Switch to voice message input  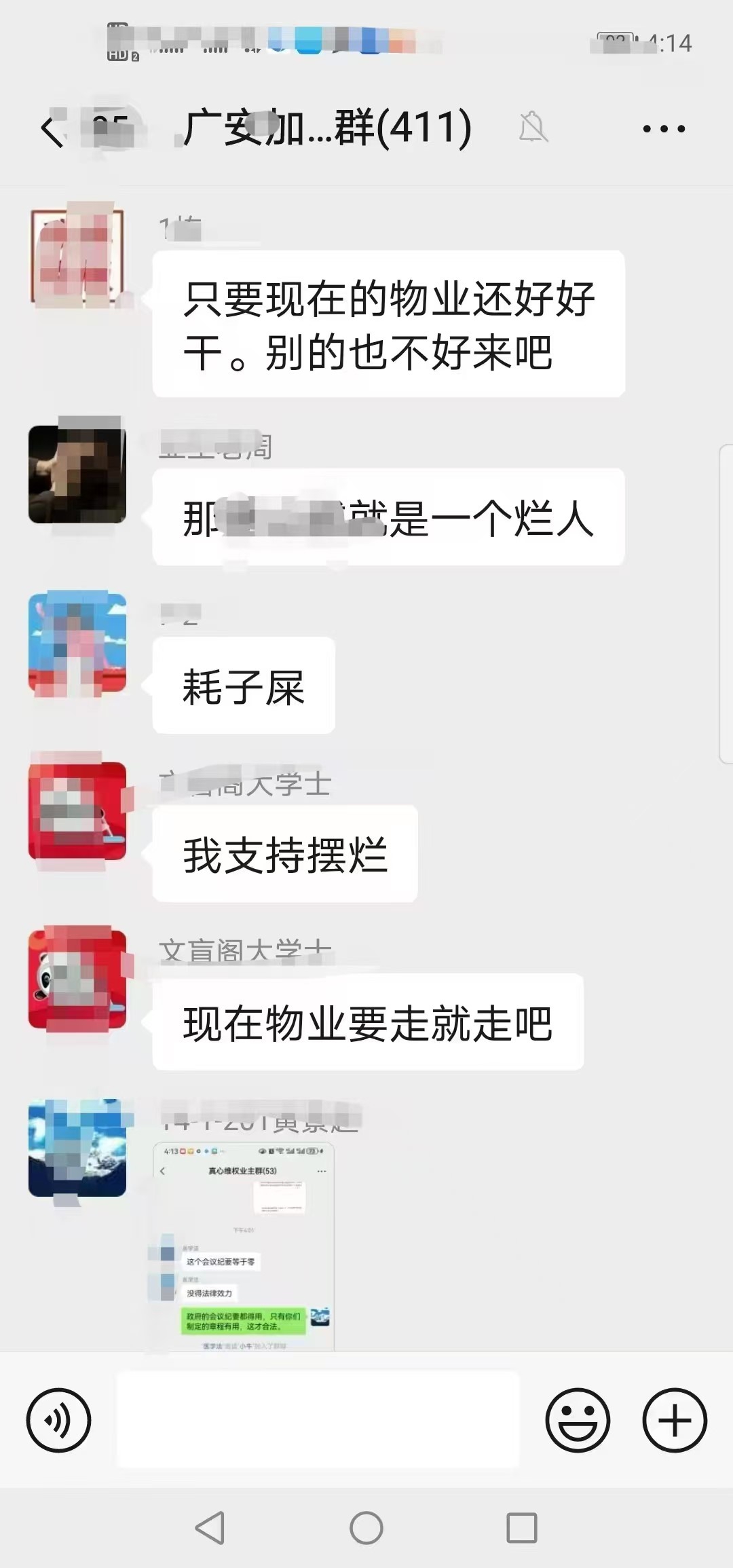click(58, 1420)
